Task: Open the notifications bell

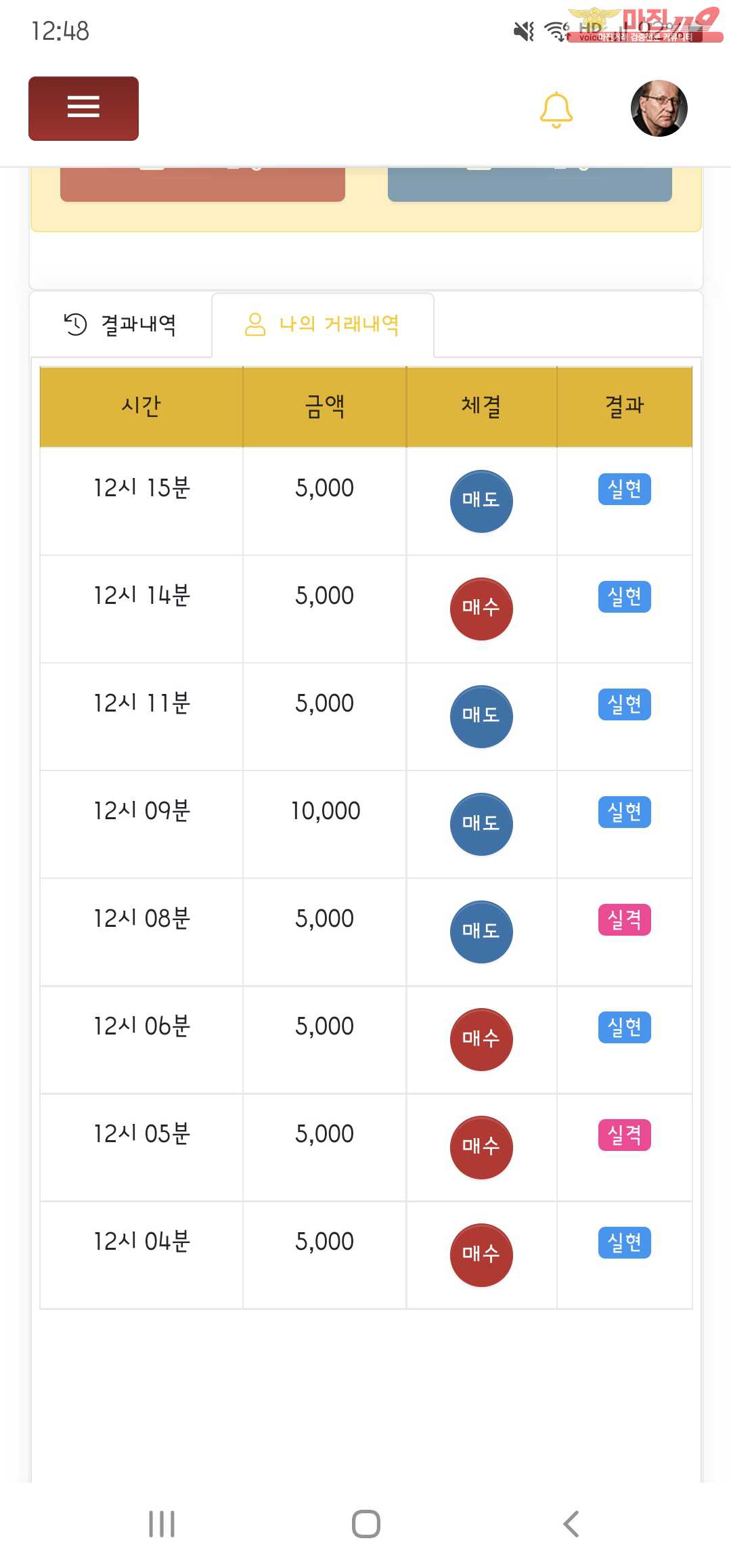Action: (556, 109)
